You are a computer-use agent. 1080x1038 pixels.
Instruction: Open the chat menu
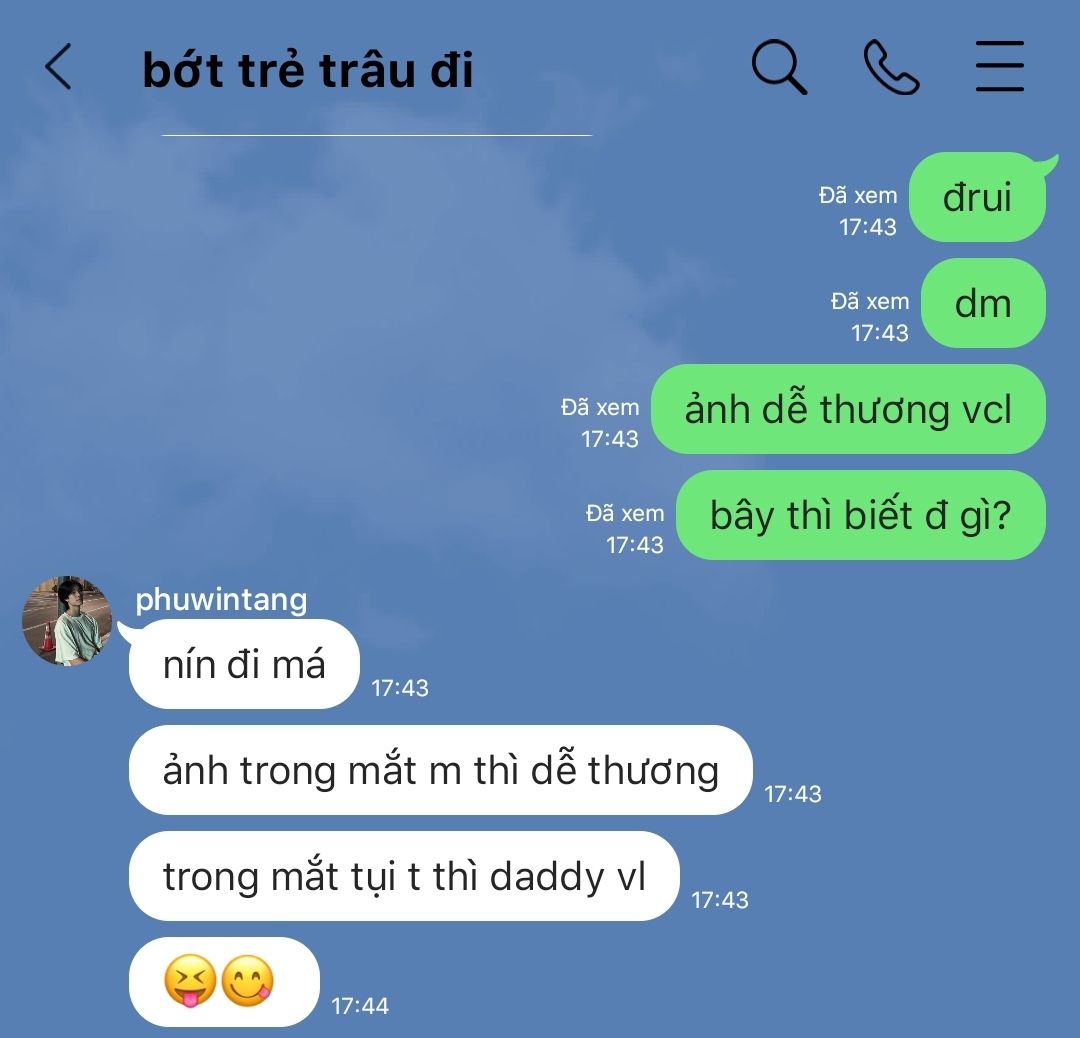coord(999,68)
